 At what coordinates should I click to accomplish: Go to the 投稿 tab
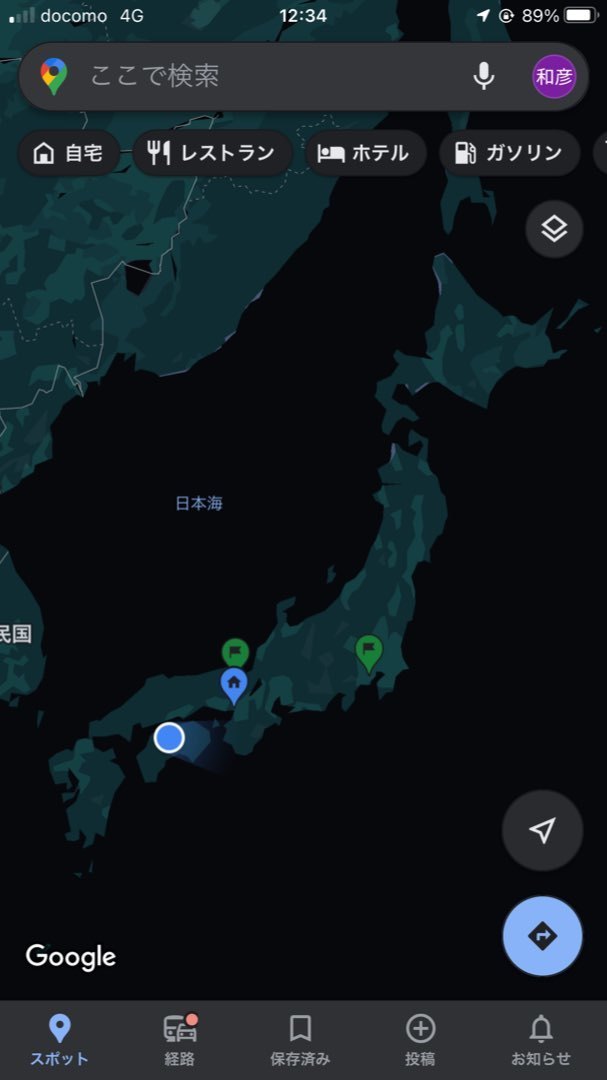coord(420,1040)
